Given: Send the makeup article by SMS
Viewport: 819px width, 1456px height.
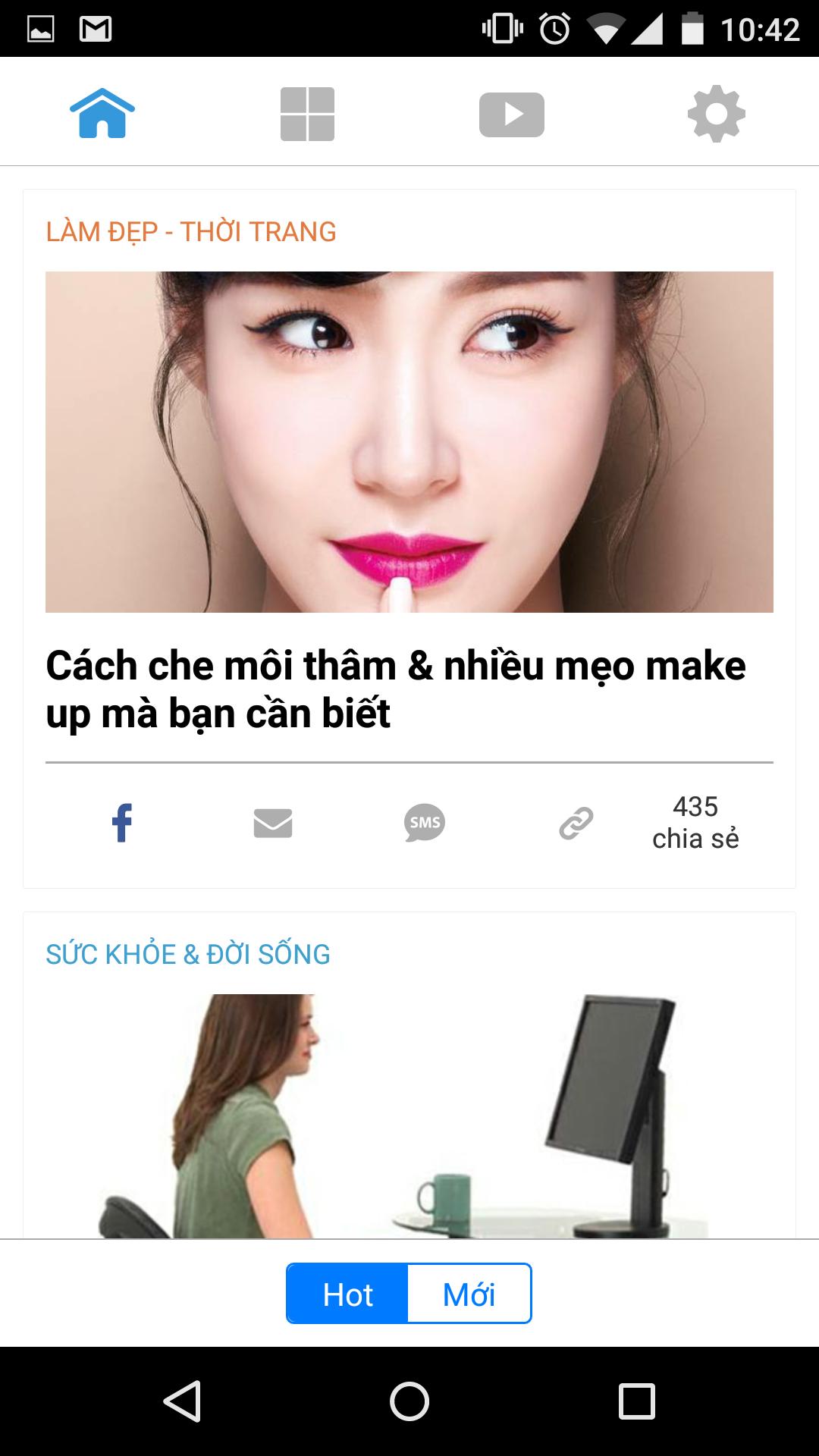Looking at the screenshot, I should [x=425, y=823].
